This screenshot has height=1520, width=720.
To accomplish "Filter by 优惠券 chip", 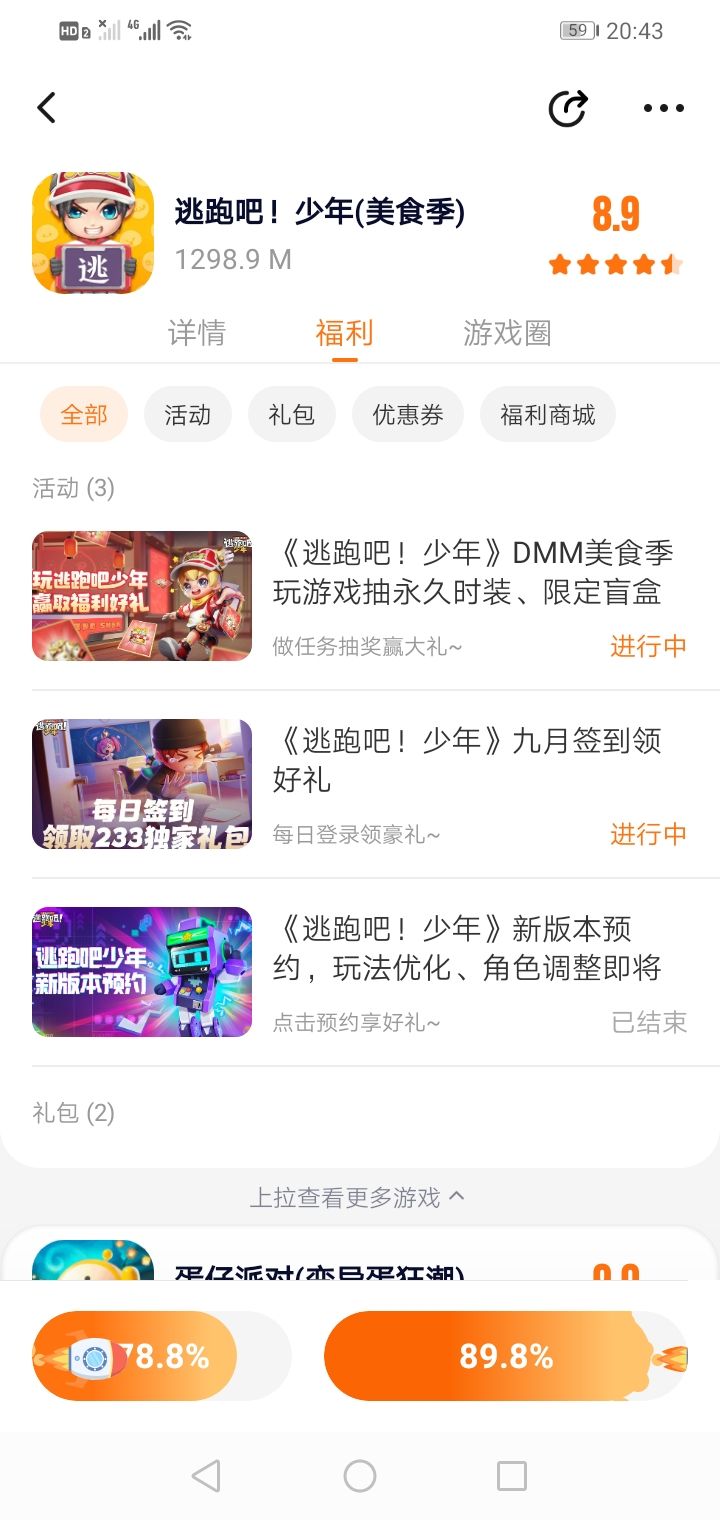I will coord(408,415).
